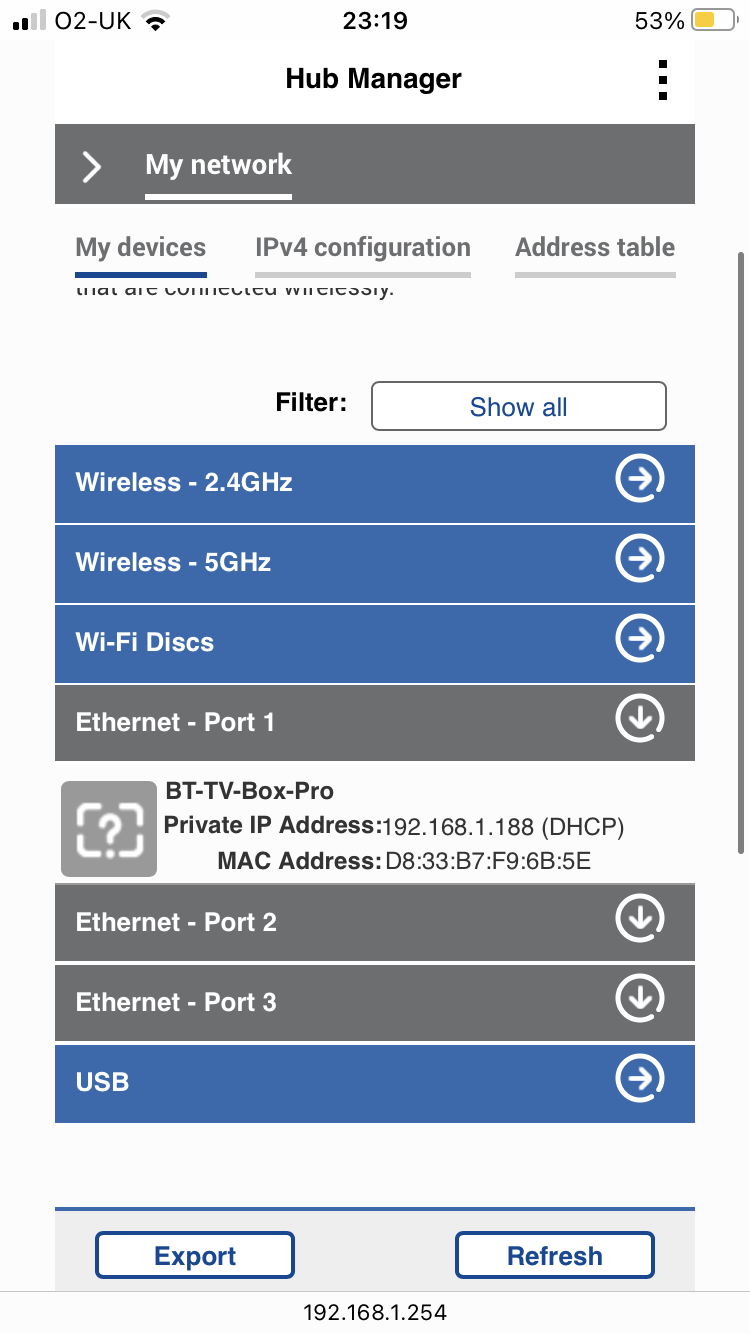Open the three-dot overflow menu
Viewport: 750px width, 1334px height.
pyautogui.click(x=662, y=80)
